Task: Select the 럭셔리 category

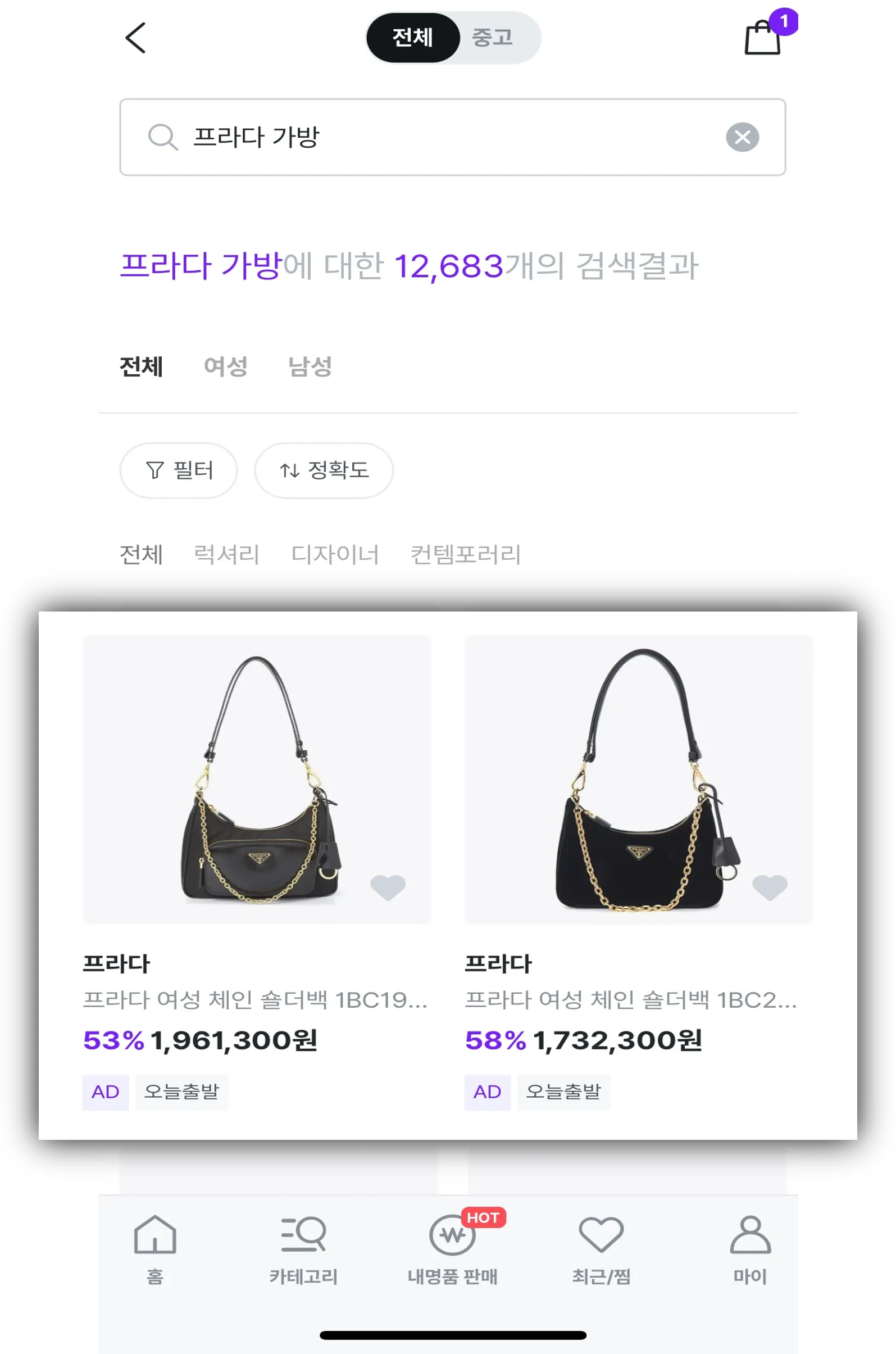Action: [226, 554]
